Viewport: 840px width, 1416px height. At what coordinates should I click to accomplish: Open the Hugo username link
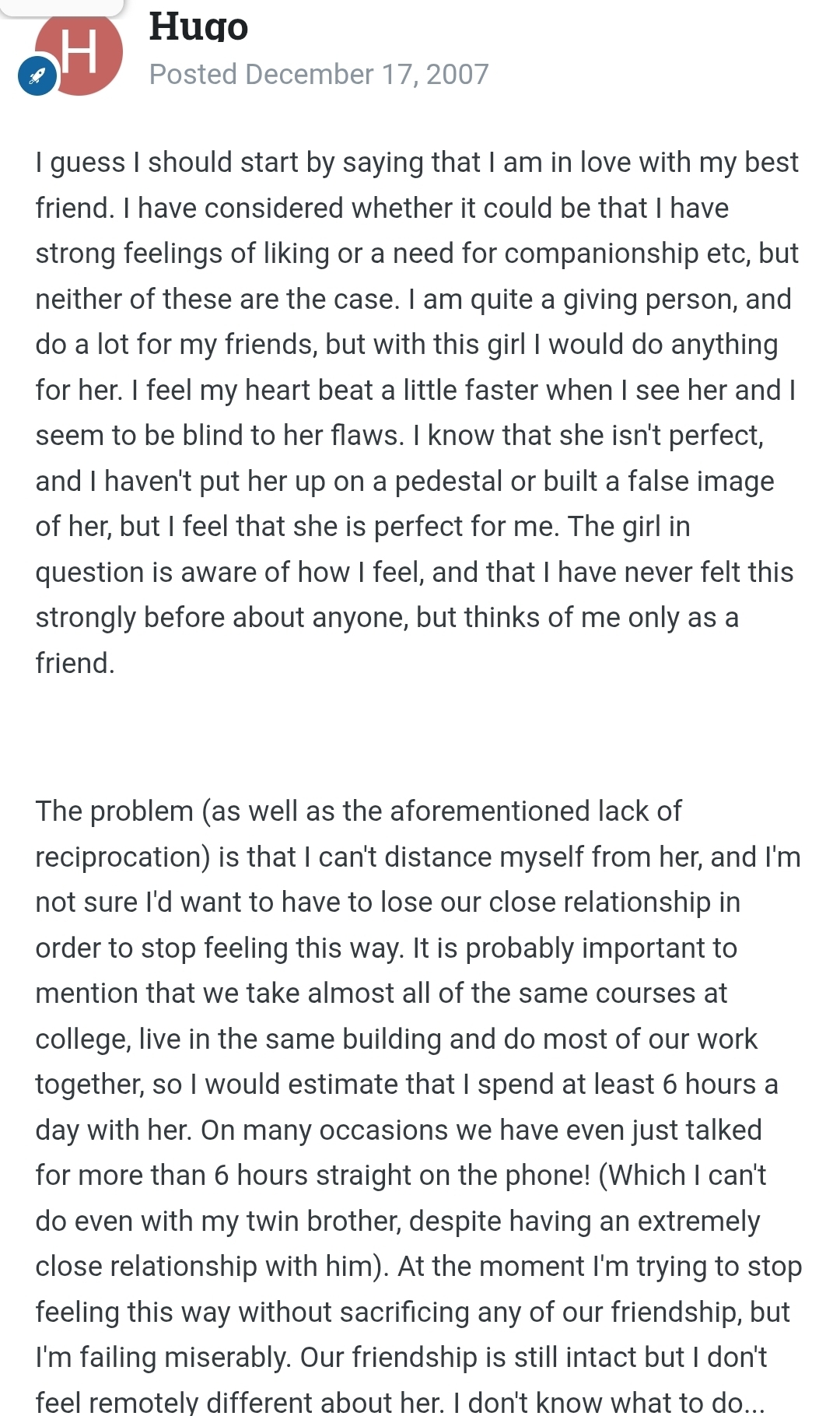point(198,26)
